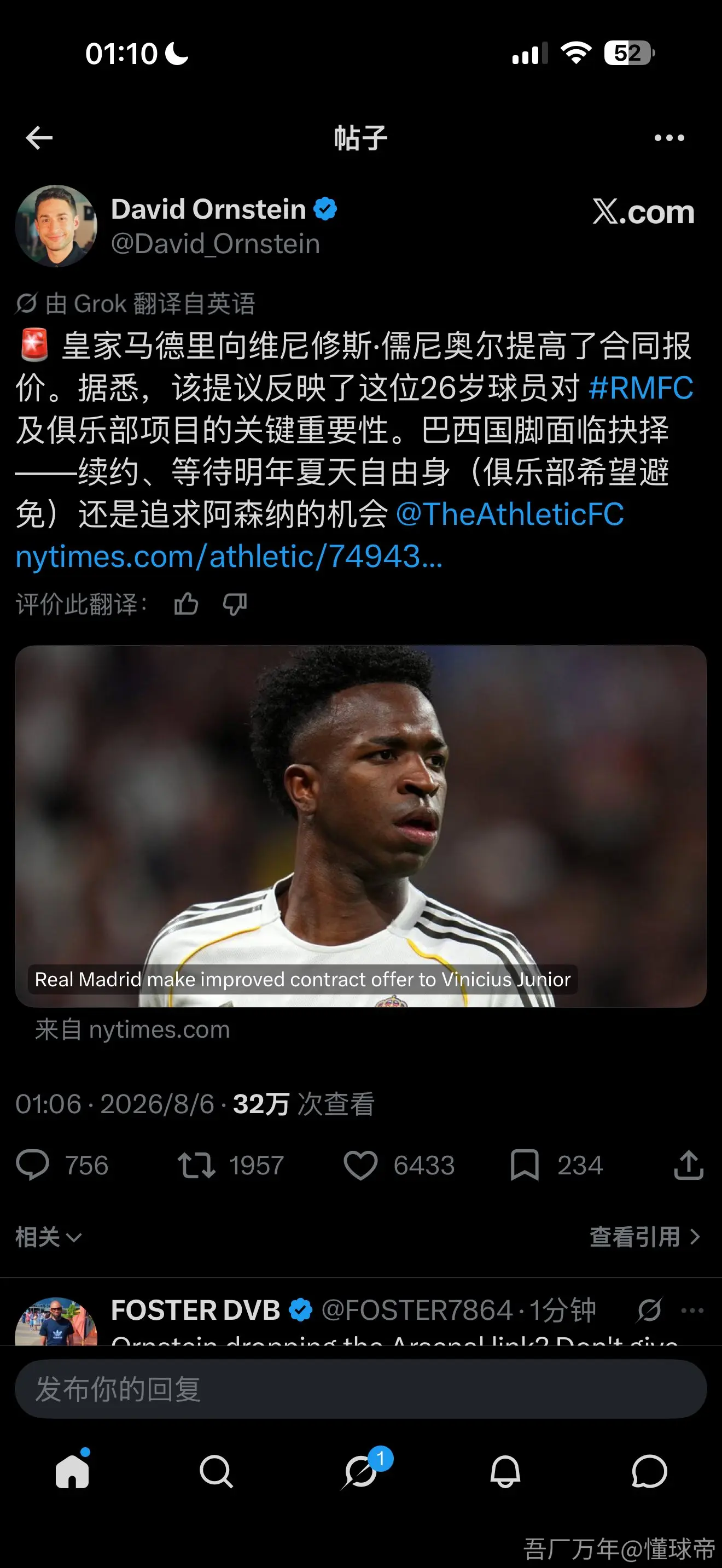Screen dimensions: 722x1568
Task: Tap the reply icon with 756
Action: [32, 1165]
